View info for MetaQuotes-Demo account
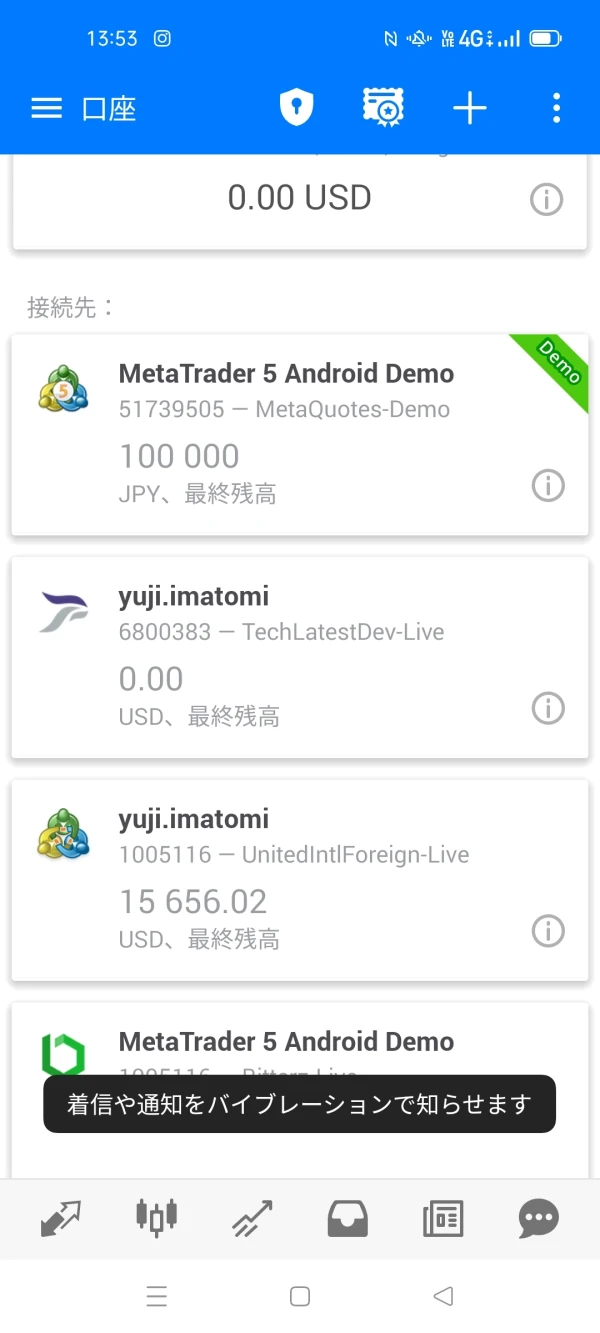 [x=547, y=486]
